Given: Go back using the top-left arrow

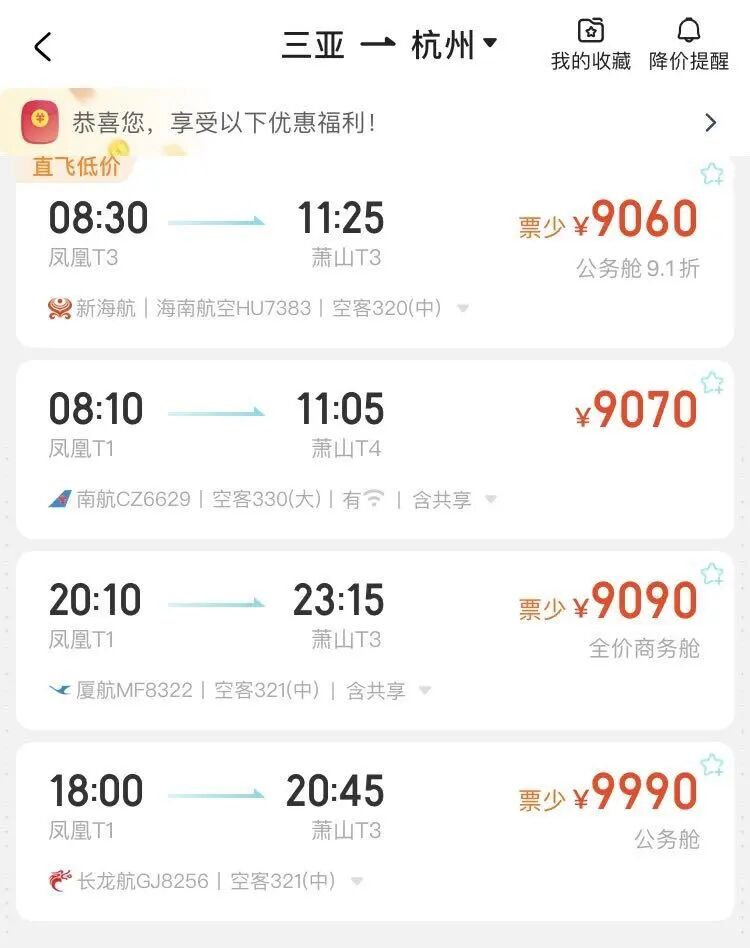Looking at the screenshot, I should [x=42, y=46].
